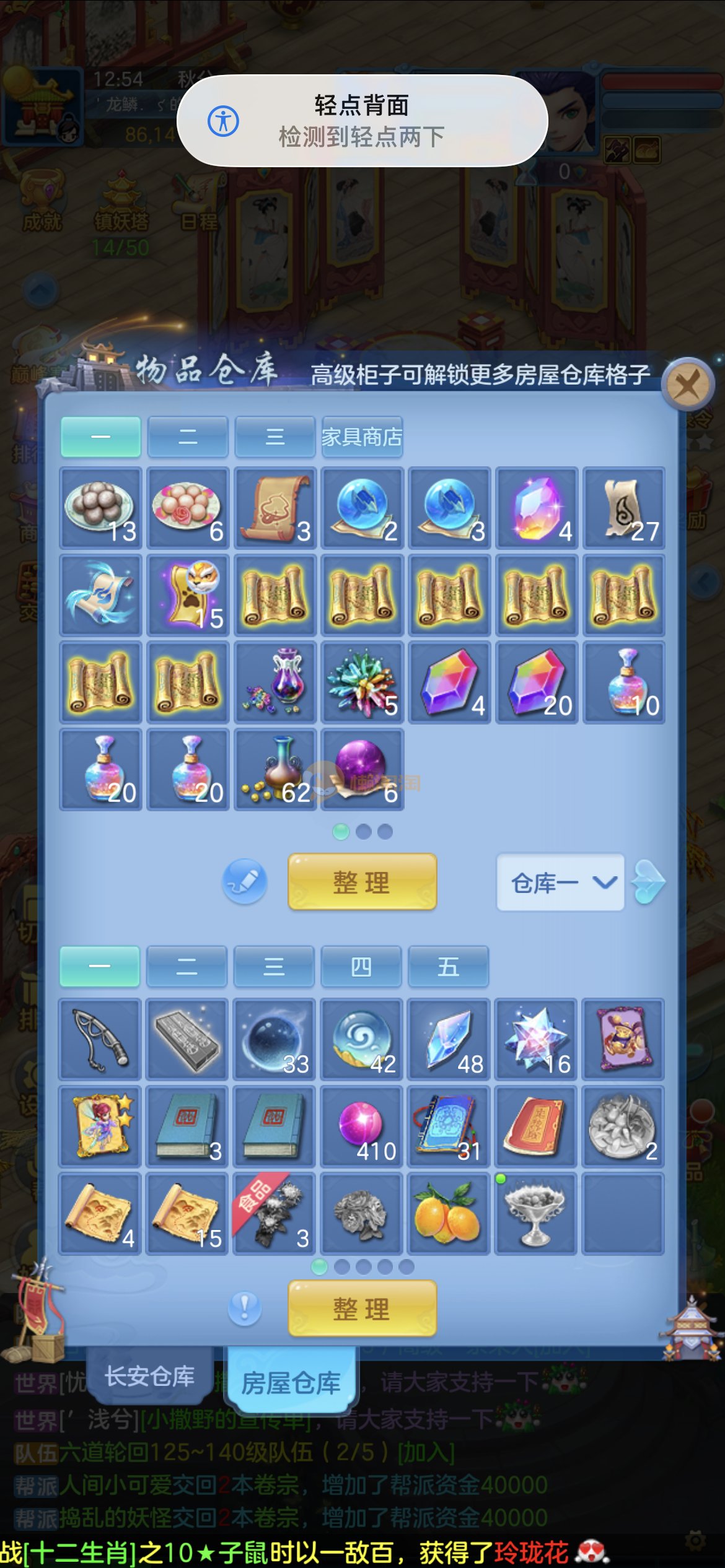Select the 房屋仓库 tab

pos(291,1382)
